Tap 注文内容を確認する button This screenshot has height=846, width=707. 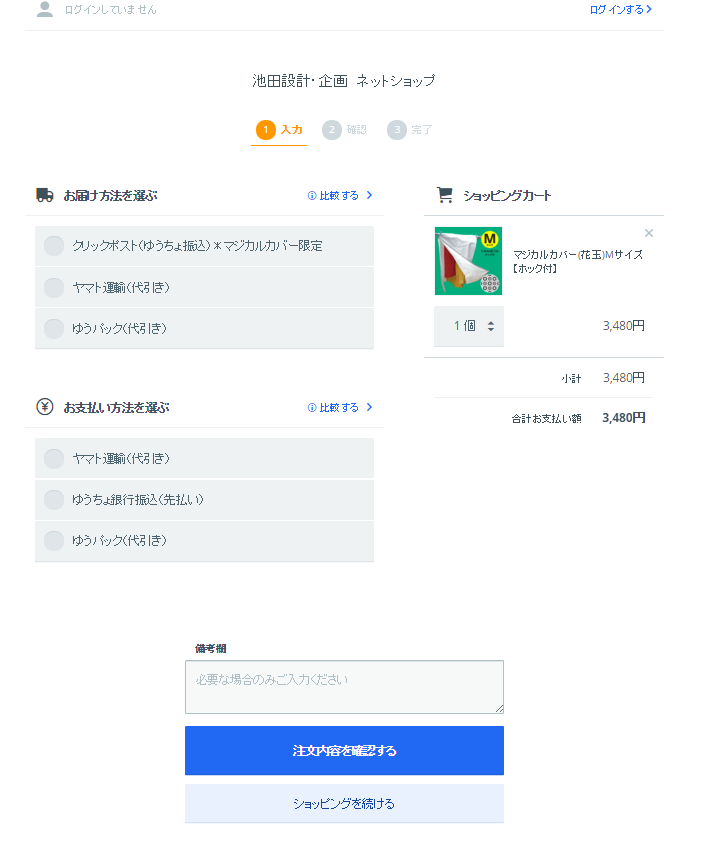pyautogui.click(x=344, y=751)
